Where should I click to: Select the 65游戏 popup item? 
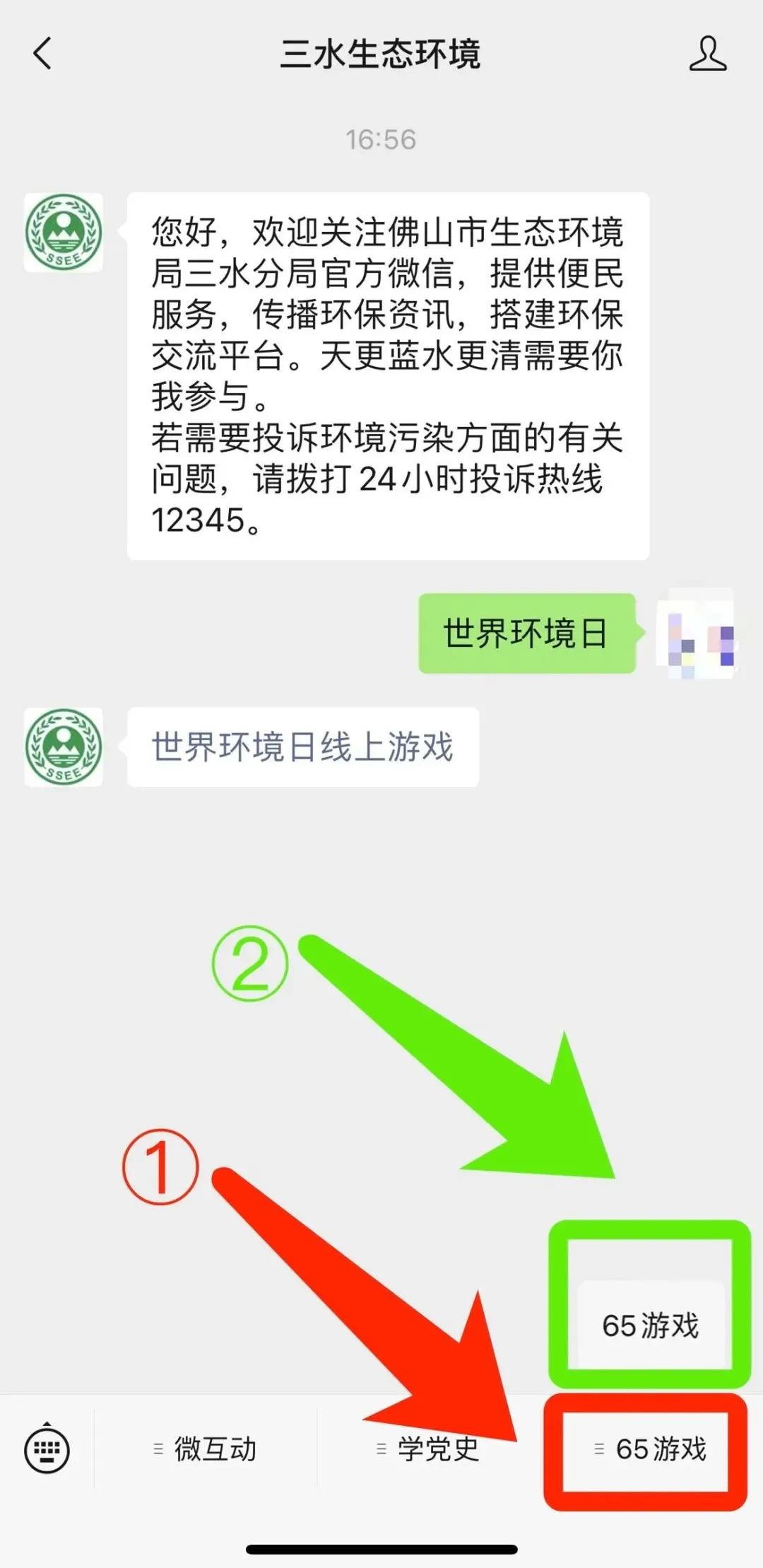pos(650,1325)
